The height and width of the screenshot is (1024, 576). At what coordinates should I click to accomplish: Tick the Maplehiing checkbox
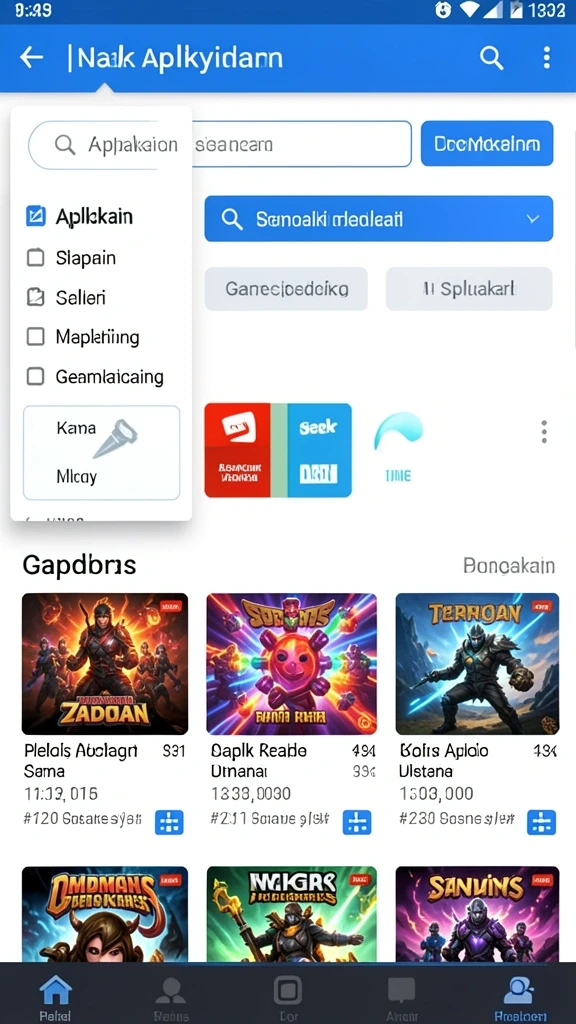click(35, 337)
